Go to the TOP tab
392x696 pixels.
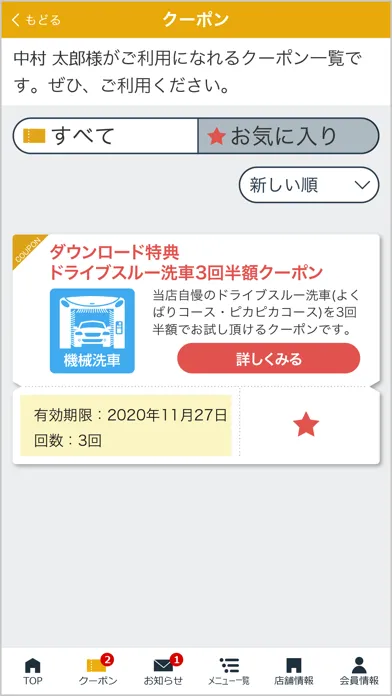coord(32,672)
